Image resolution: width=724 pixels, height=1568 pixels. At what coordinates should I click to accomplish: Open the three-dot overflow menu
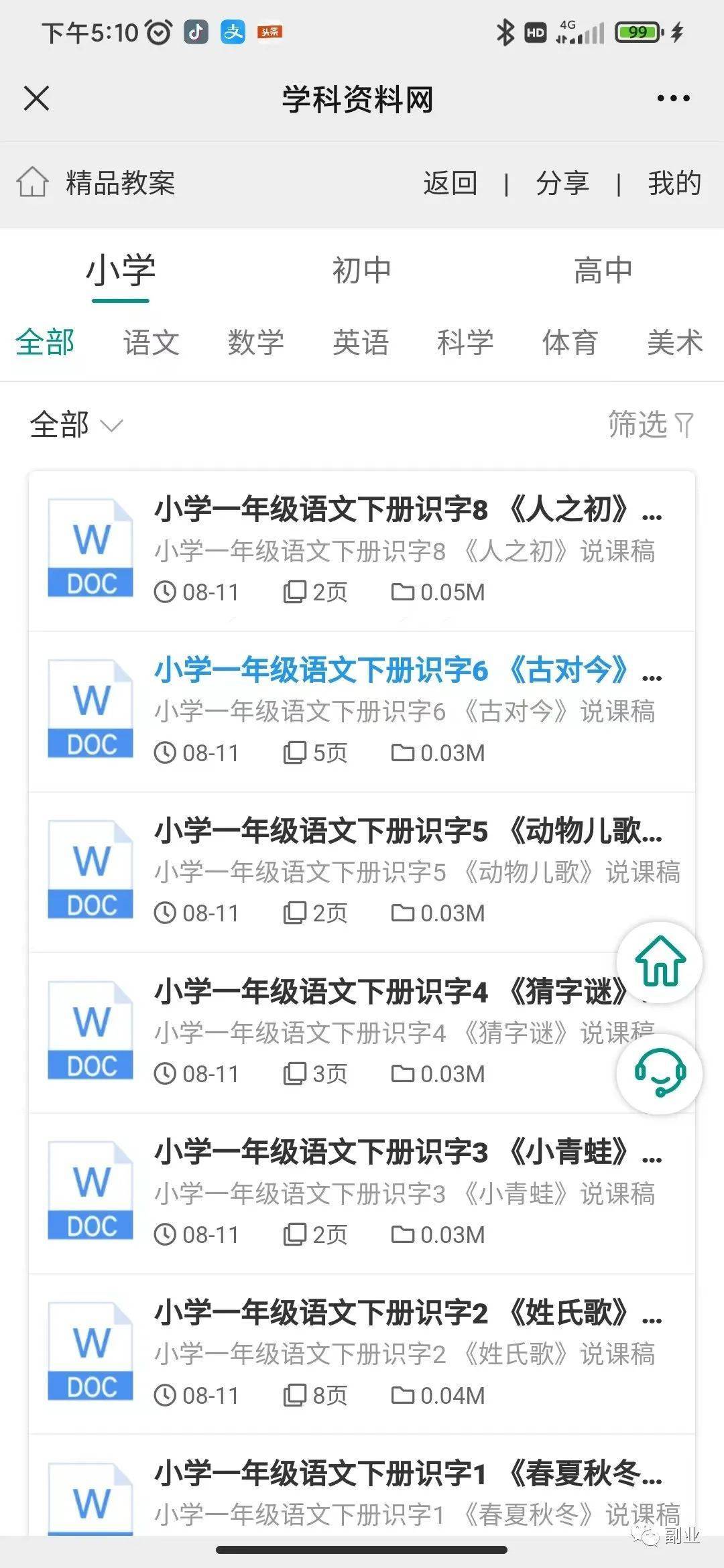tap(673, 98)
